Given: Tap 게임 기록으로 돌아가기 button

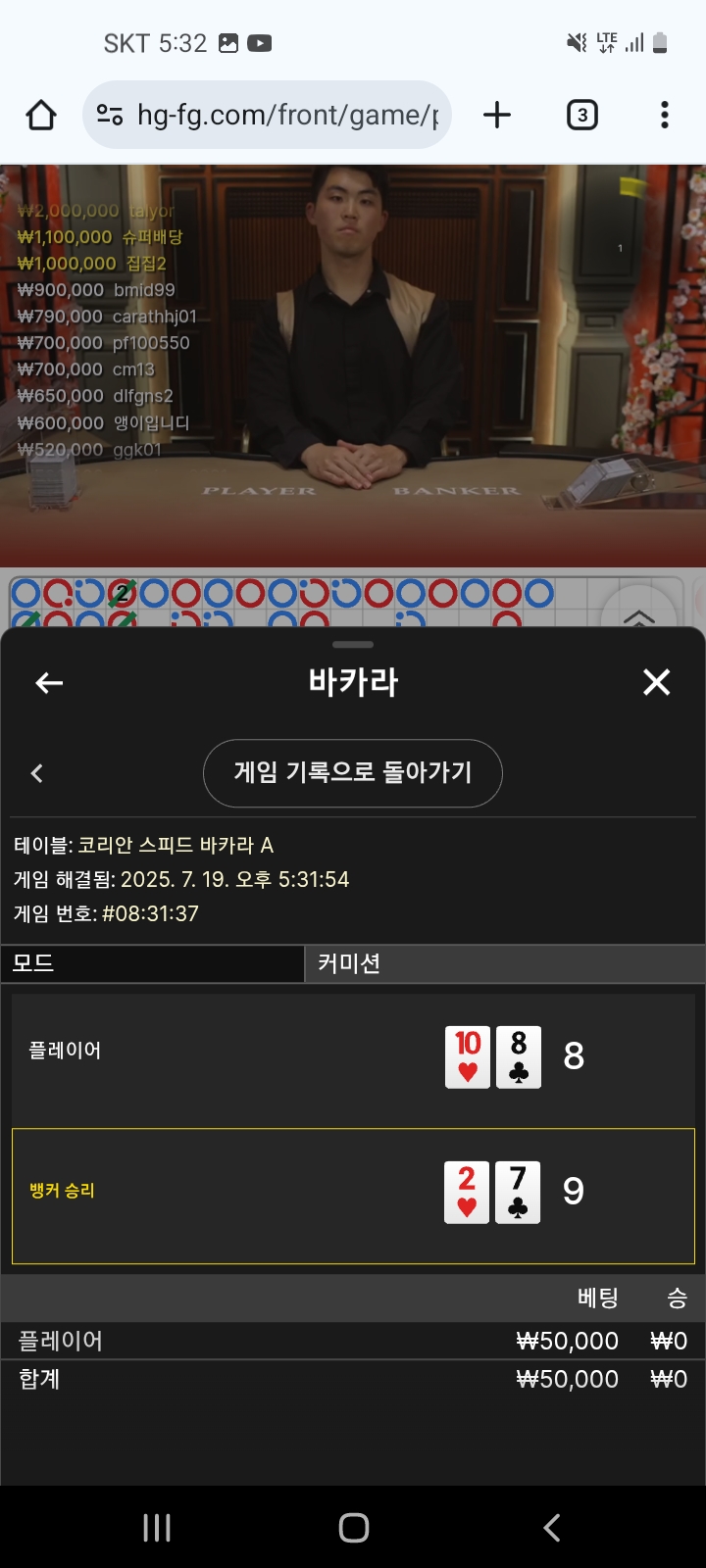Looking at the screenshot, I should click(x=353, y=773).
